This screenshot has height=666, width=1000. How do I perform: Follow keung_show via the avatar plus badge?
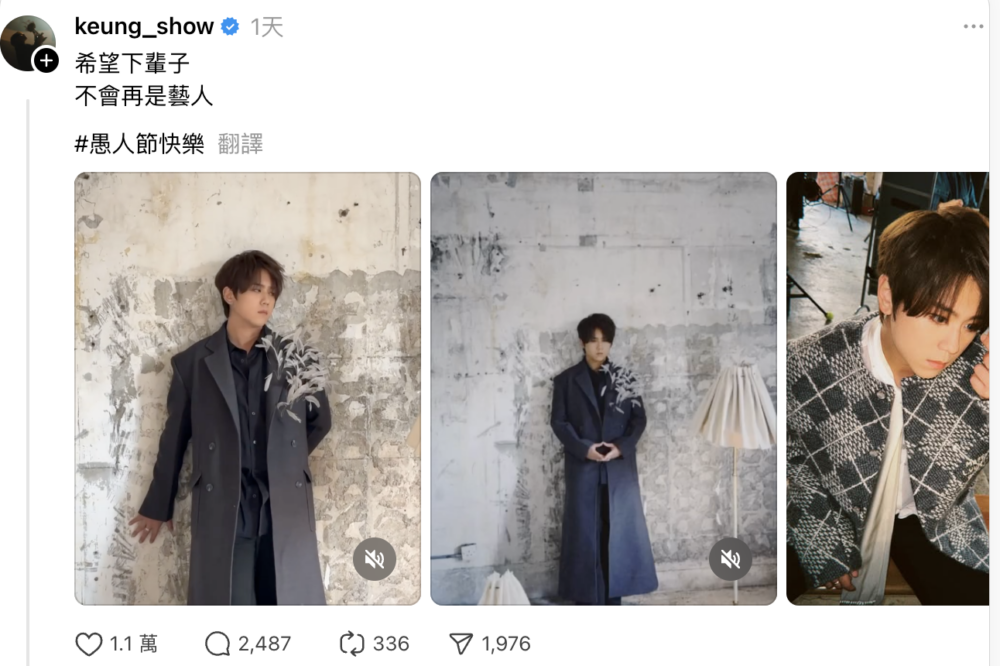(46, 61)
